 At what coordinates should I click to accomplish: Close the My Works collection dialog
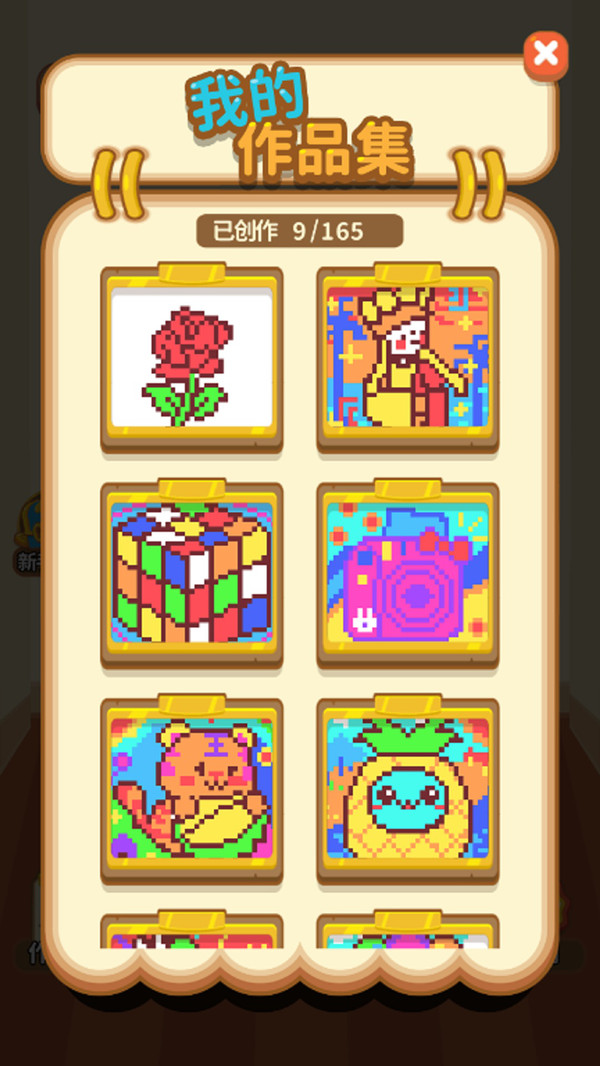pos(545,54)
